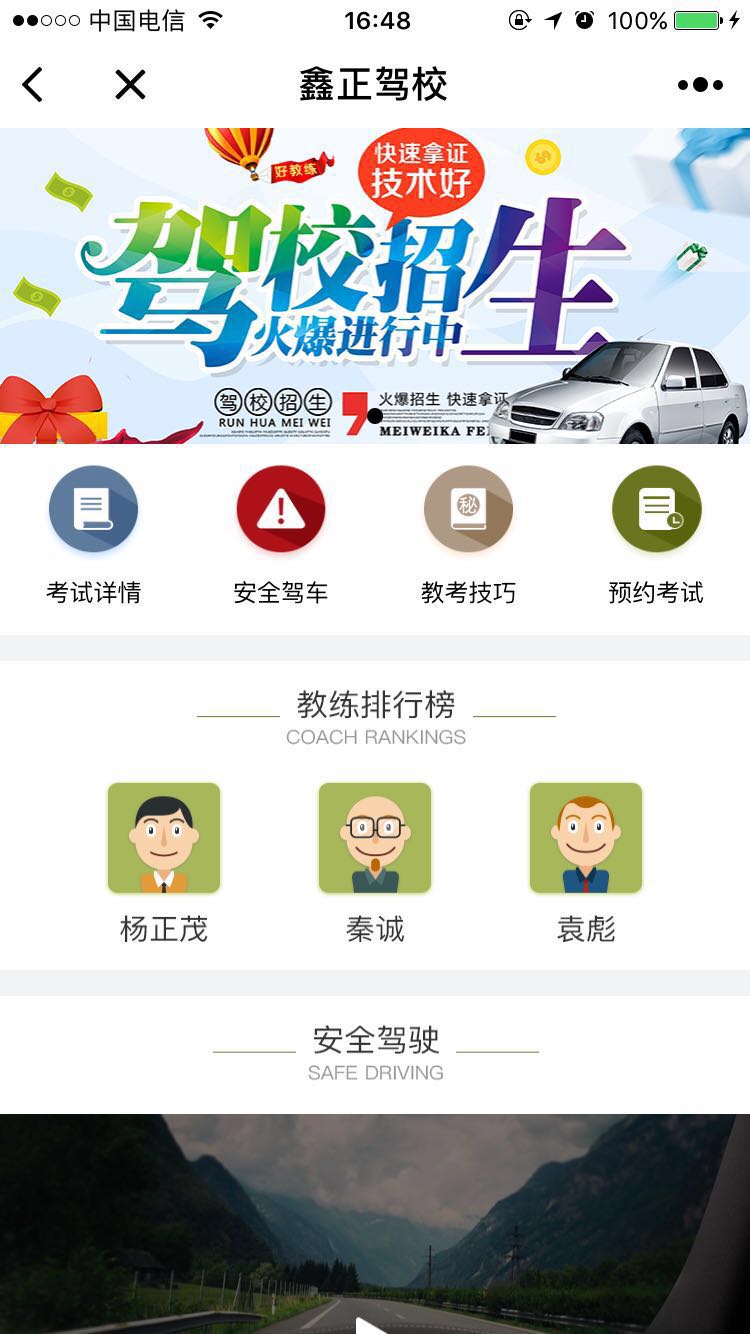The height and width of the screenshot is (1334, 750).
Task: Open the three-dot overflow menu
Action: point(700,85)
